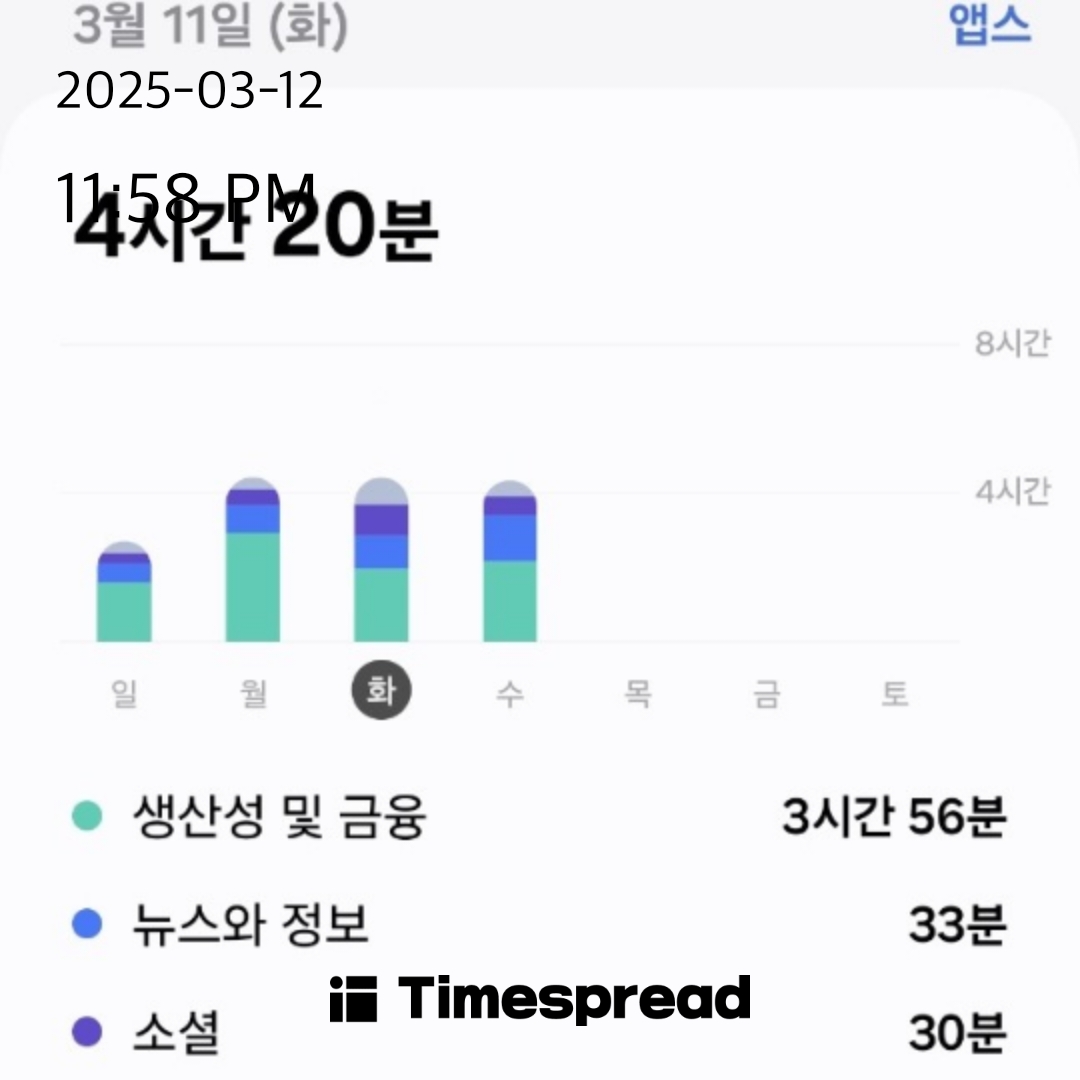Image resolution: width=1080 pixels, height=1080 pixels.
Task: Open the 뉴스와 정보 category
Action: coord(250,926)
